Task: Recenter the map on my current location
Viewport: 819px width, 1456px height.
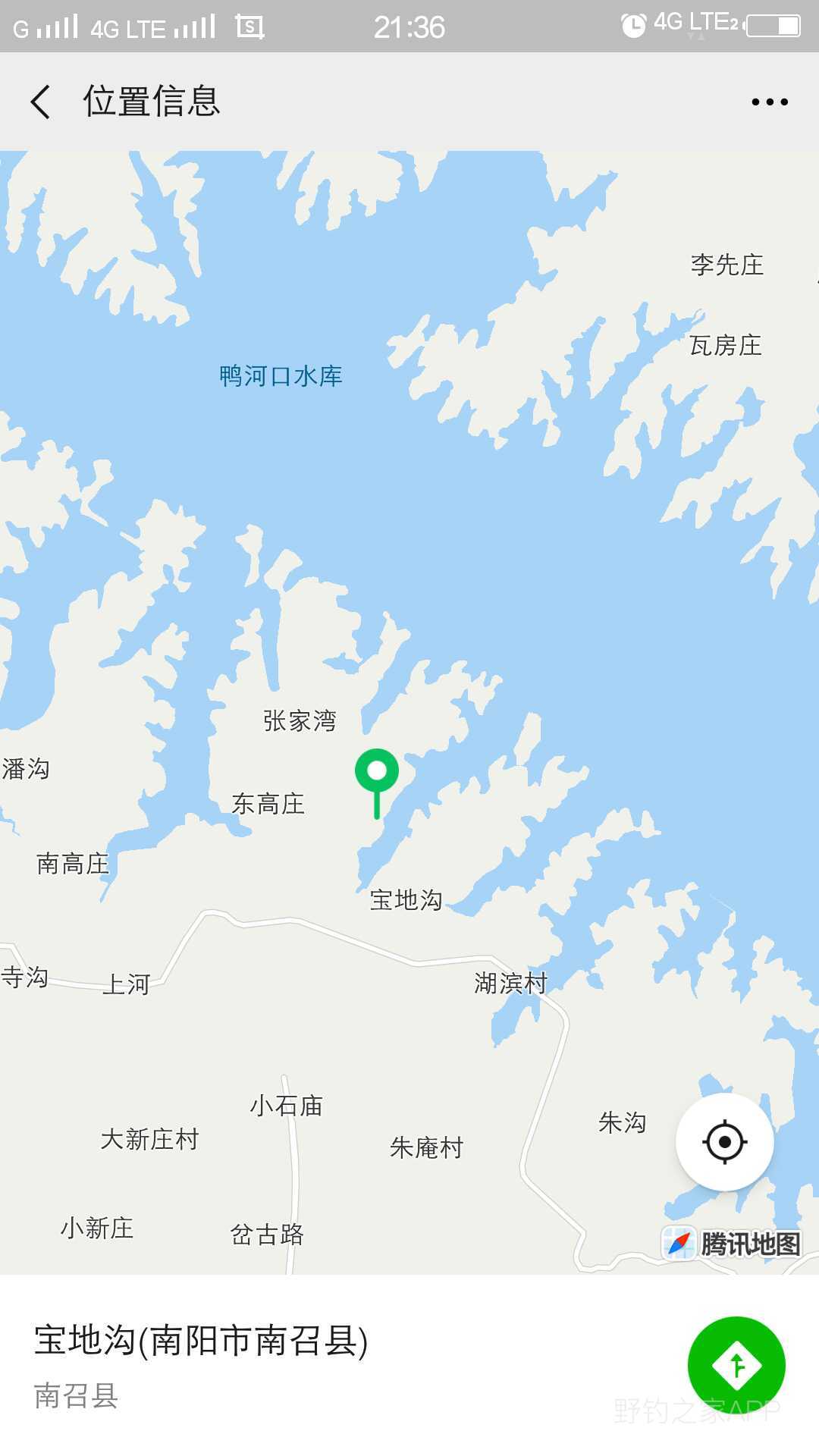Action: pyautogui.click(x=725, y=1141)
